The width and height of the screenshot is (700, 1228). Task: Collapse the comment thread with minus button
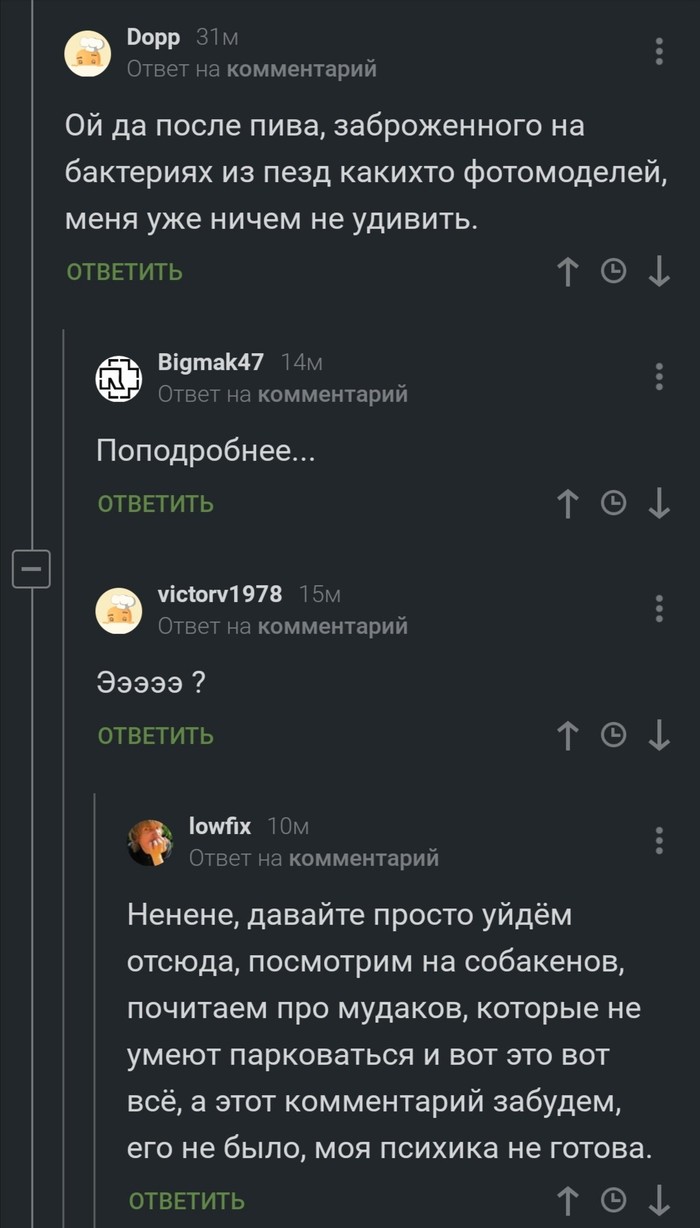point(30,569)
